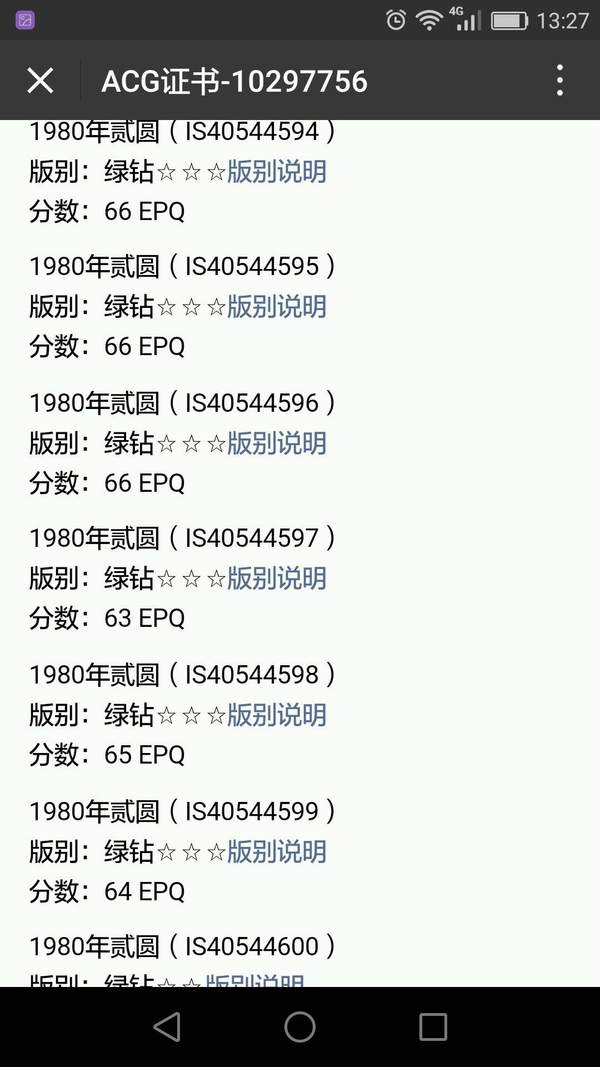Open 版别说明 link under IS40544596
600x1067 pixels.
click(x=277, y=443)
